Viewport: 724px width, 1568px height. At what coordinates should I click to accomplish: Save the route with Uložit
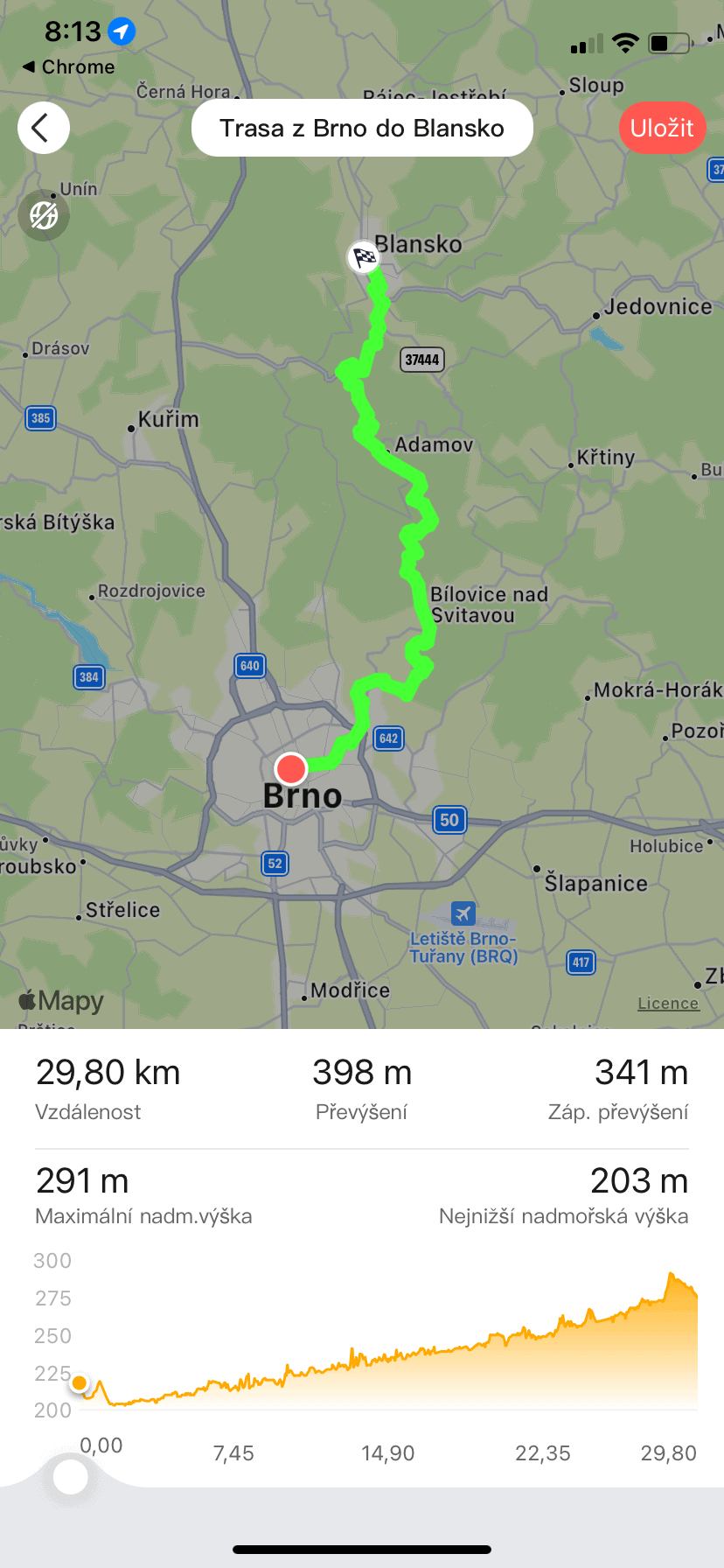click(x=662, y=128)
